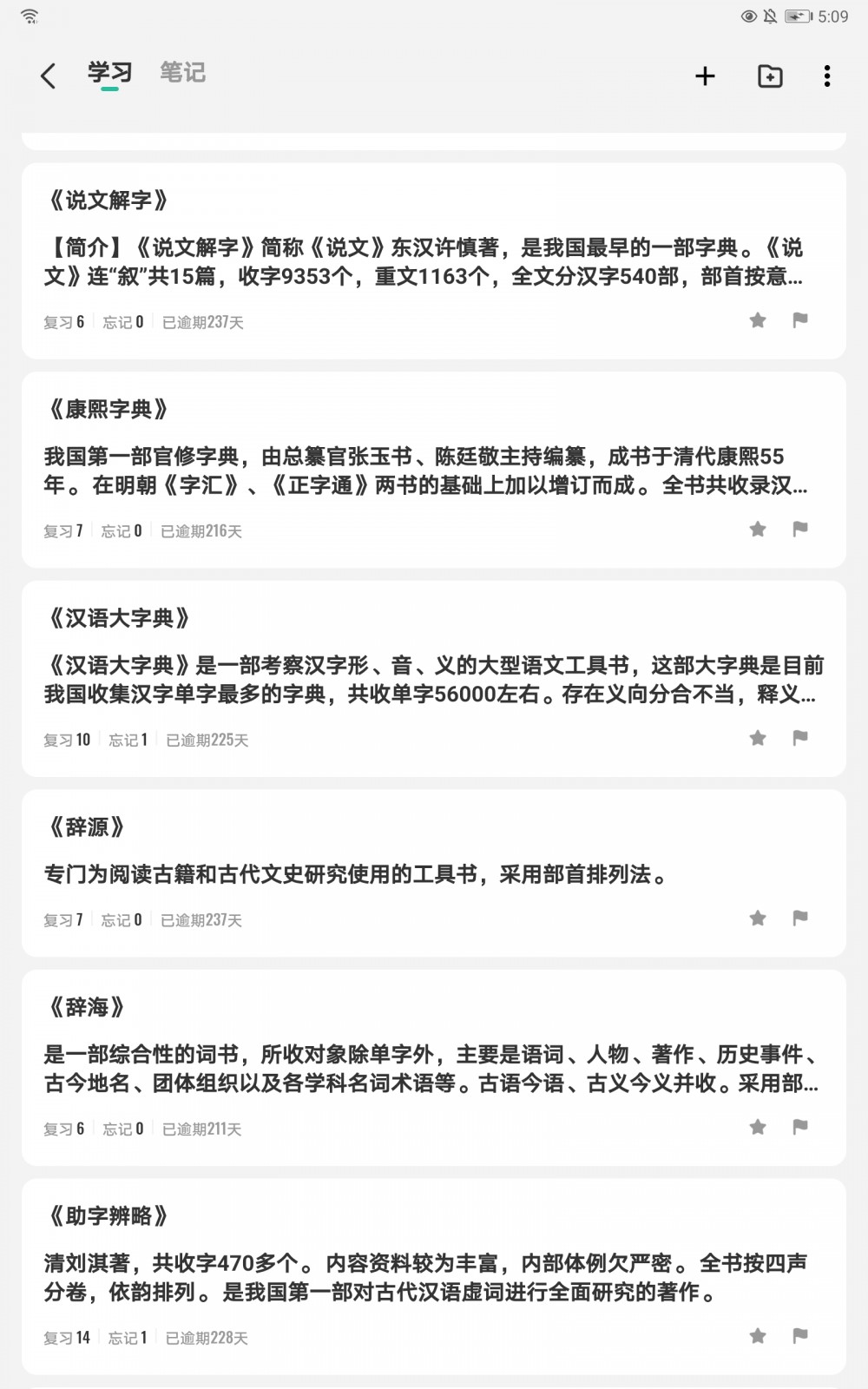Create a new folder from the toolbar
The width and height of the screenshot is (868, 1389).
point(770,76)
